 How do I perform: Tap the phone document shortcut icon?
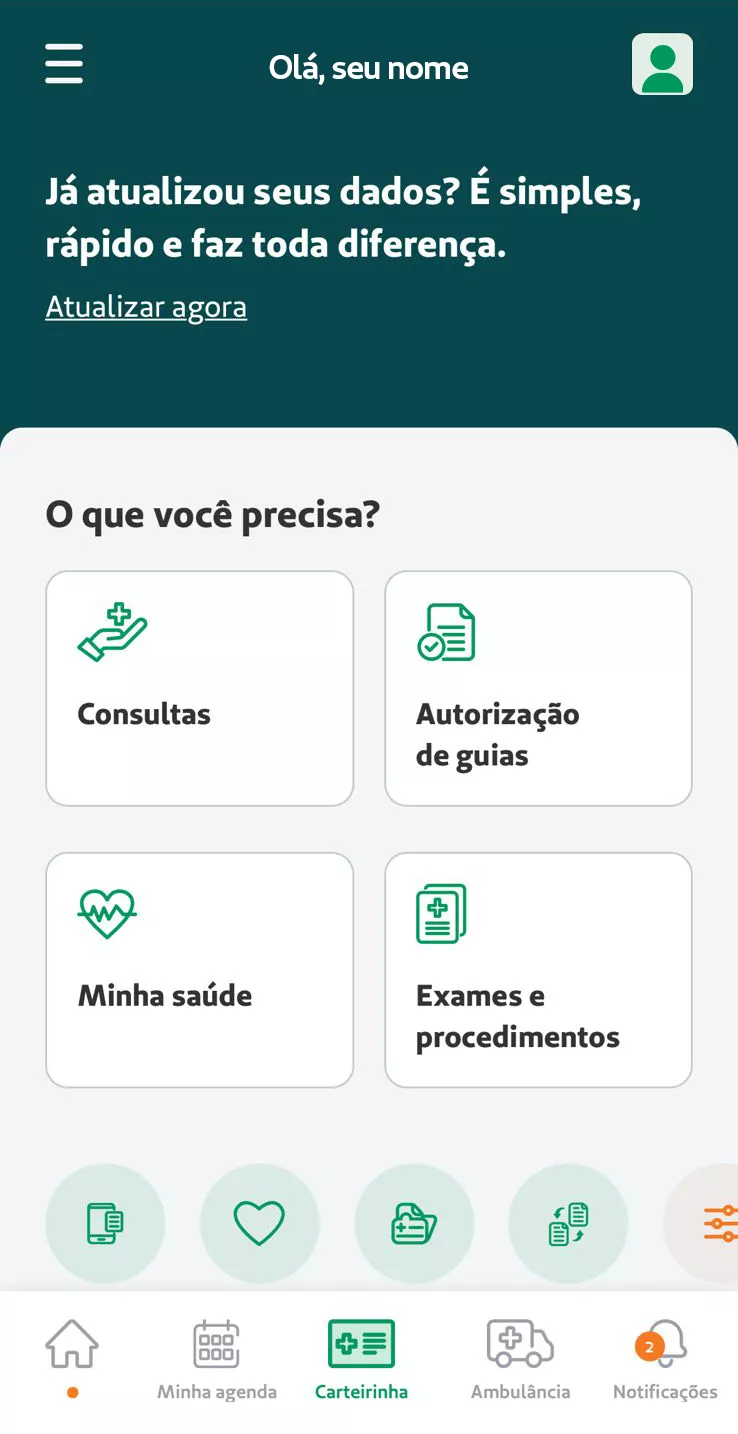tap(105, 1223)
